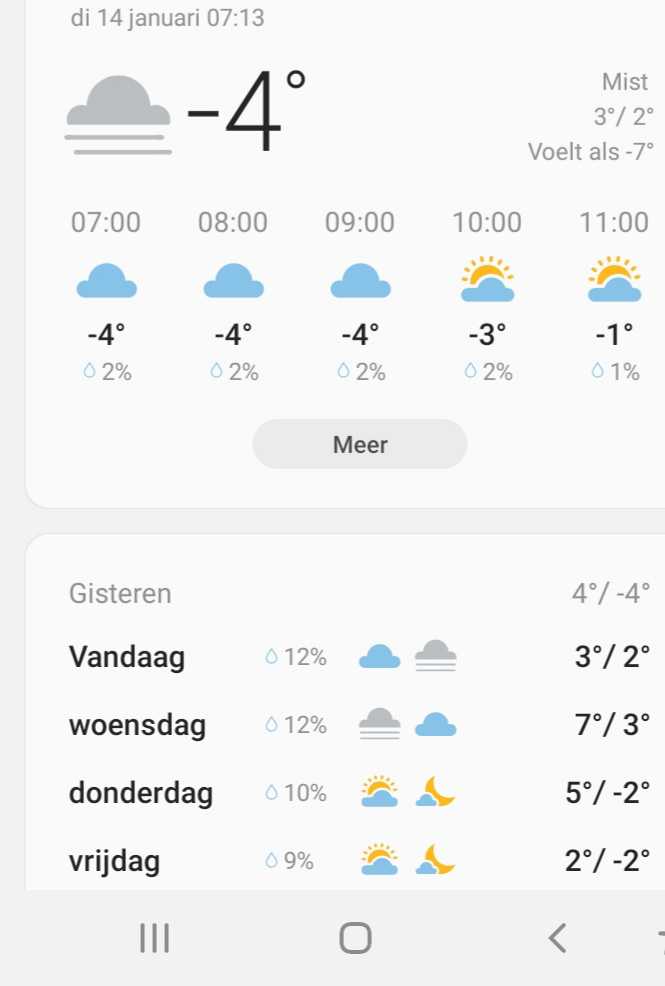
Task: Go back with the system back button
Action: [x=557, y=938]
